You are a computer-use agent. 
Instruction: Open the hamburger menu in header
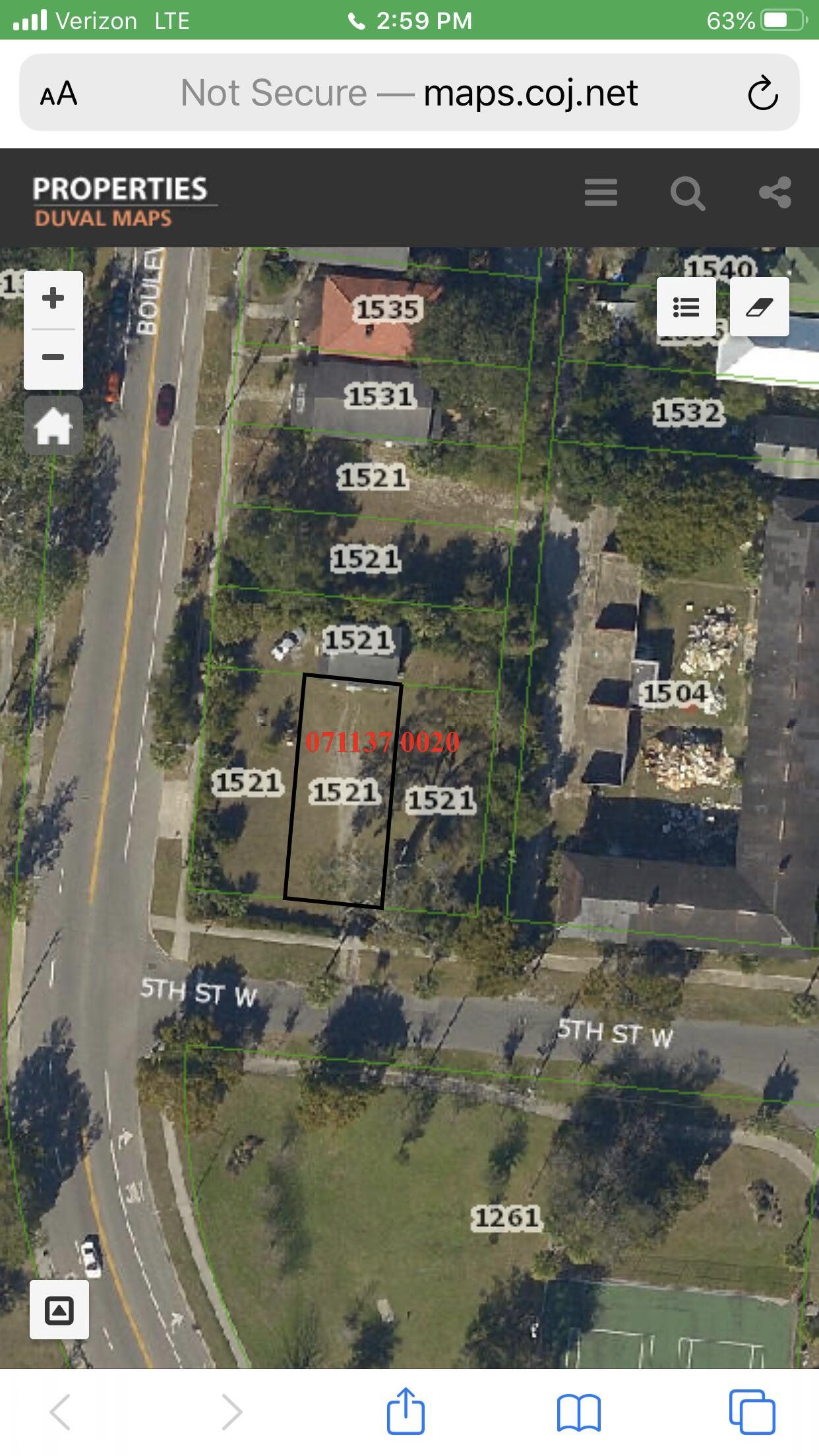point(600,193)
